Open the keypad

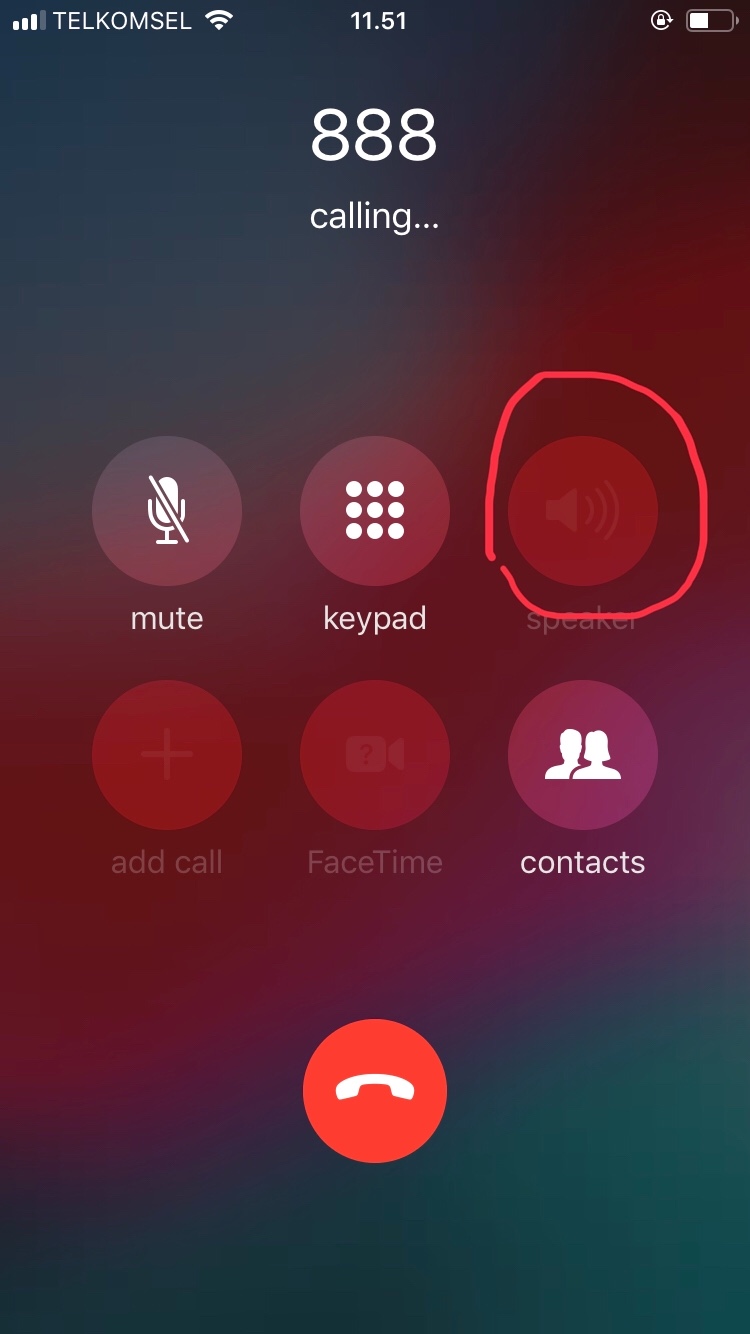(375, 511)
